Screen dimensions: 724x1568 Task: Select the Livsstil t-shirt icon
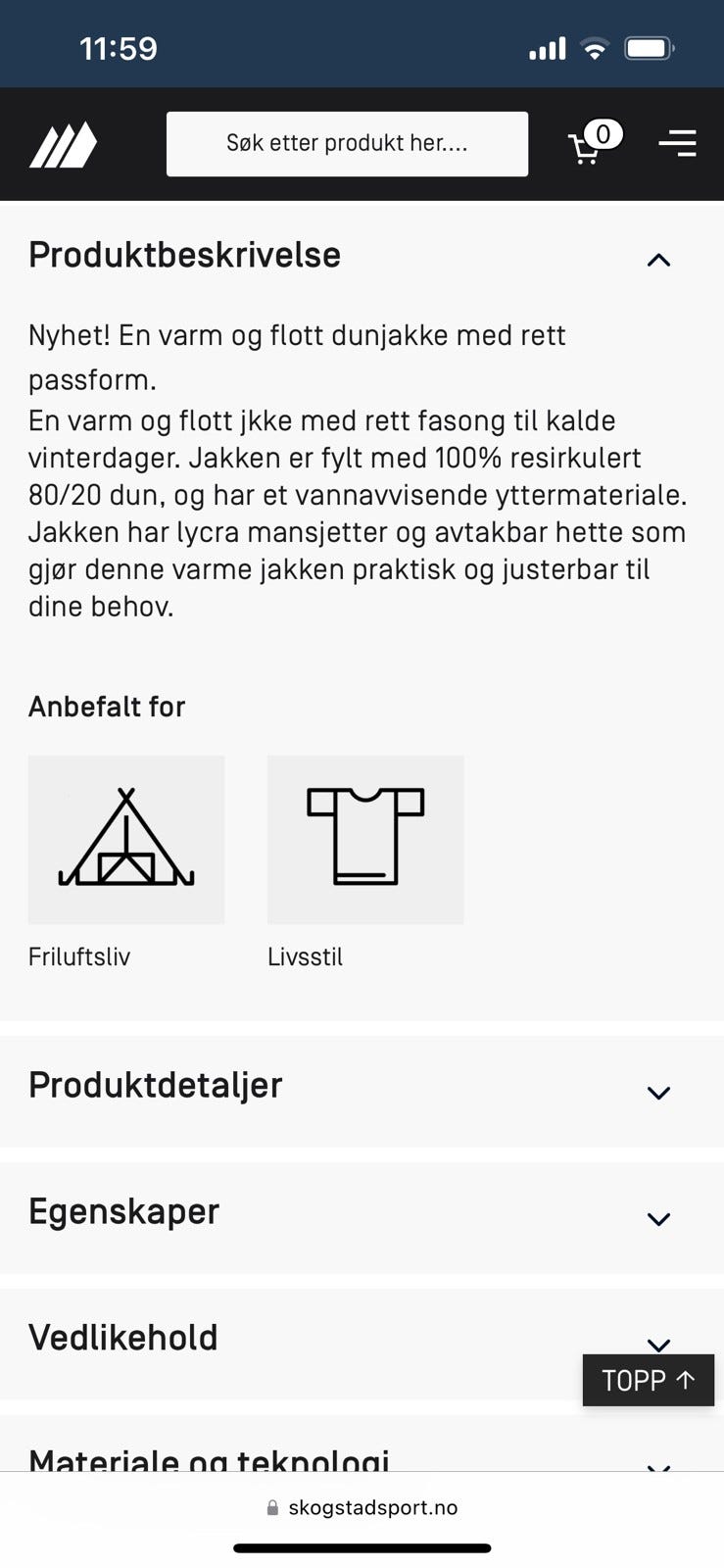364,839
